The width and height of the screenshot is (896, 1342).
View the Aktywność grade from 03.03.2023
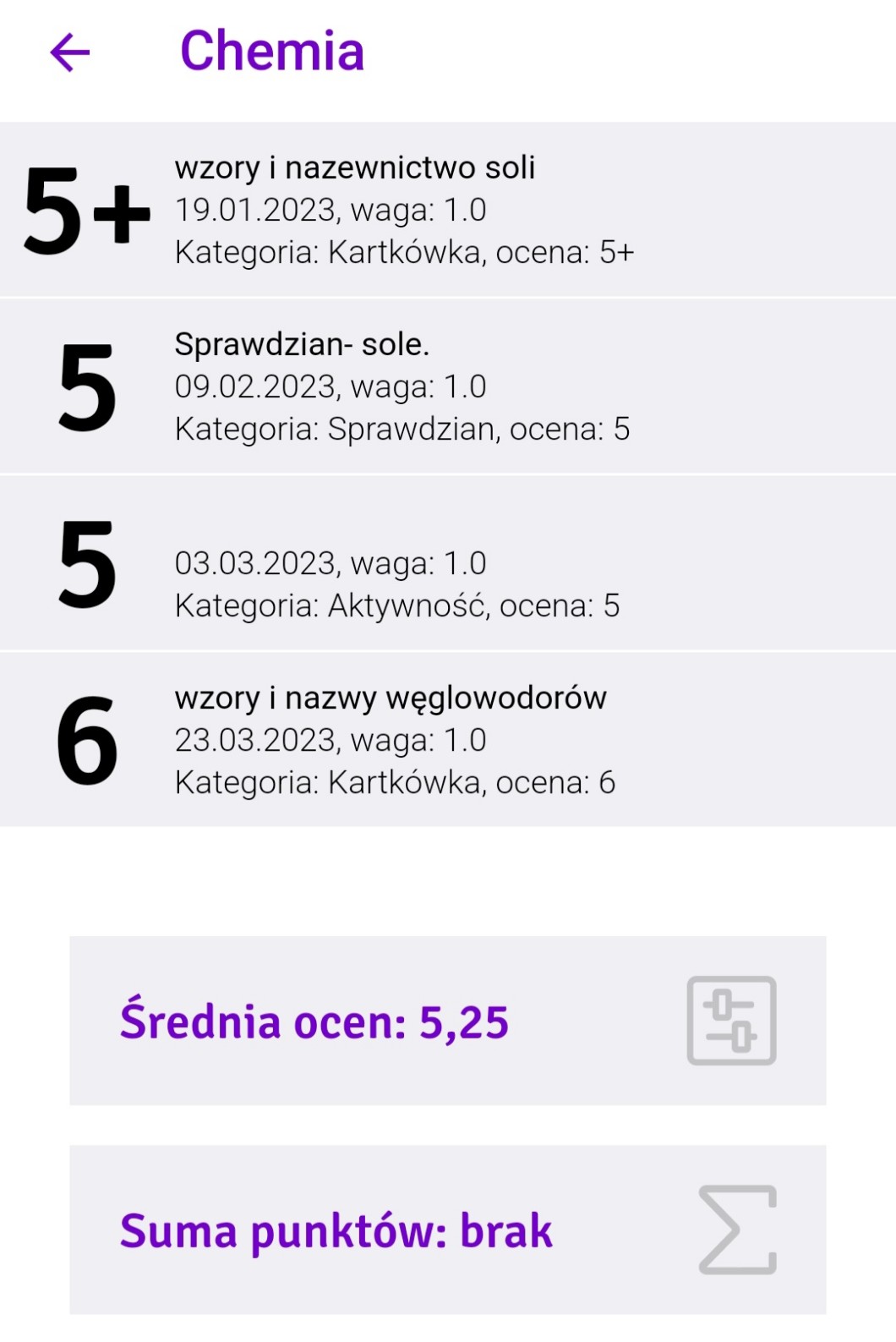447,563
